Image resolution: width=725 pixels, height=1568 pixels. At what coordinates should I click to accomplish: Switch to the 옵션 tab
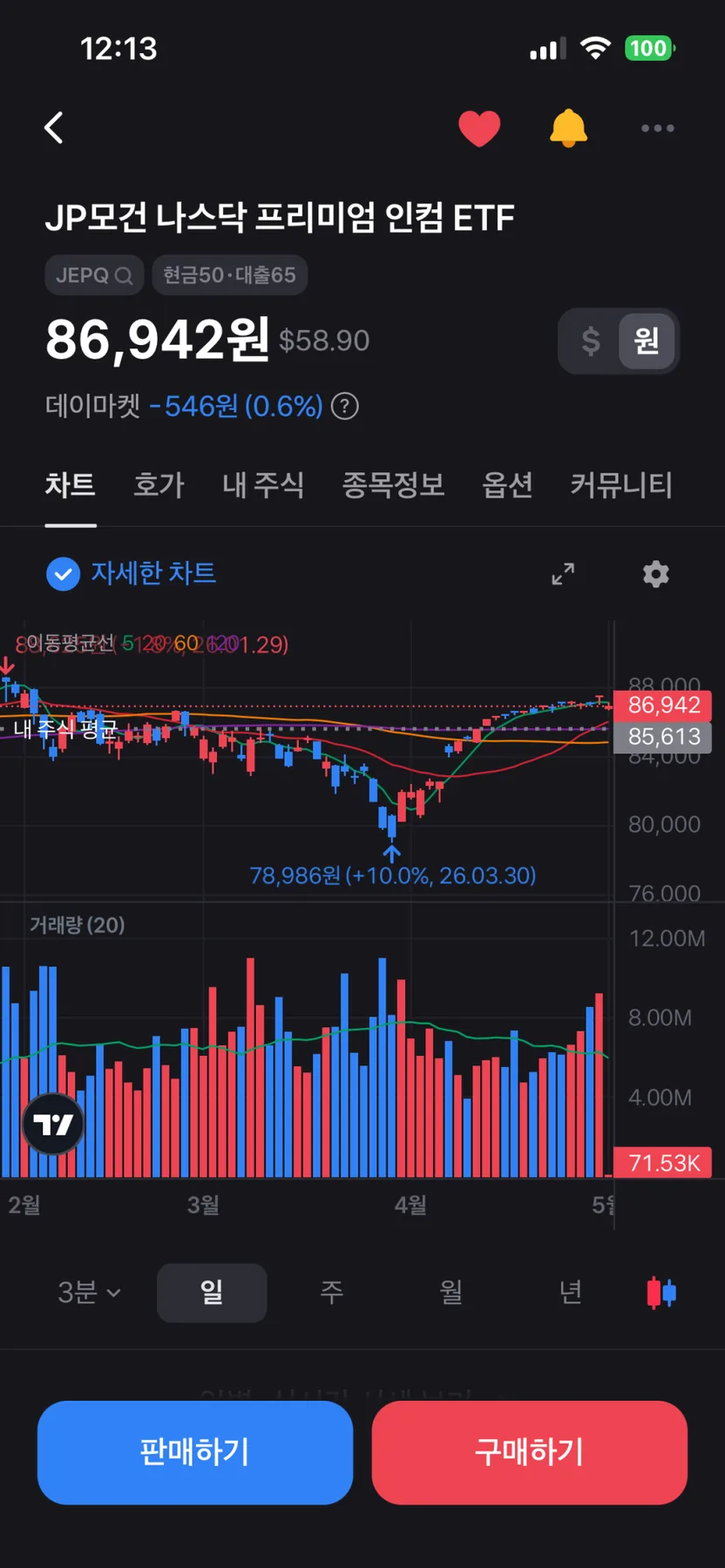(507, 484)
